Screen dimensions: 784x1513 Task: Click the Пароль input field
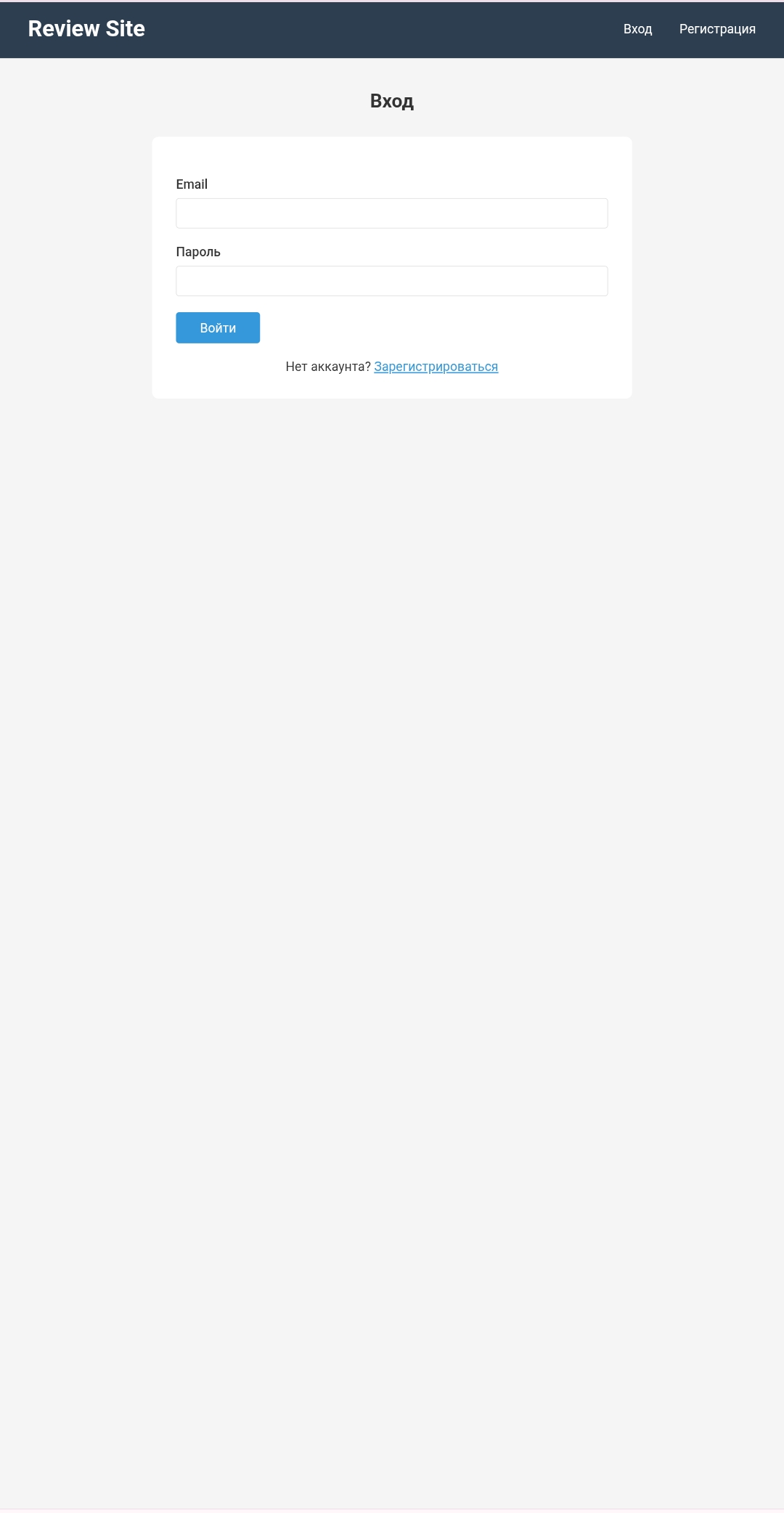[391, 280]
